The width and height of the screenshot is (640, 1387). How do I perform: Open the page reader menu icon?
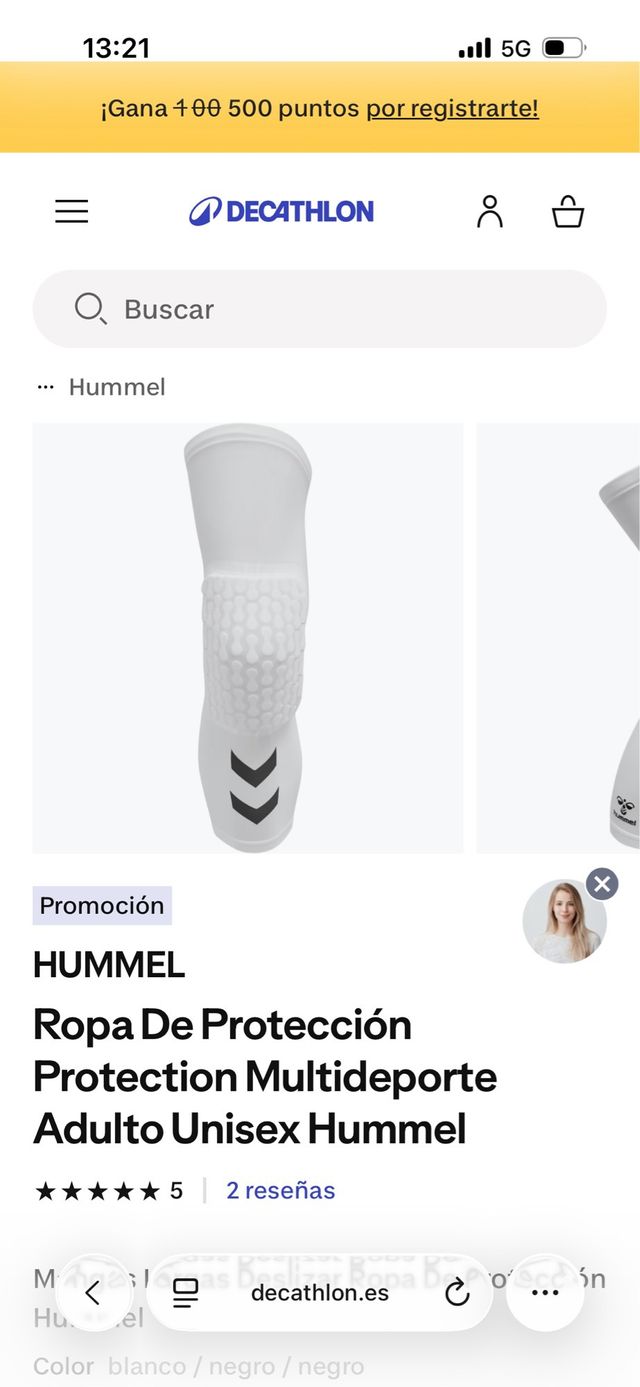pos(186,1293)
